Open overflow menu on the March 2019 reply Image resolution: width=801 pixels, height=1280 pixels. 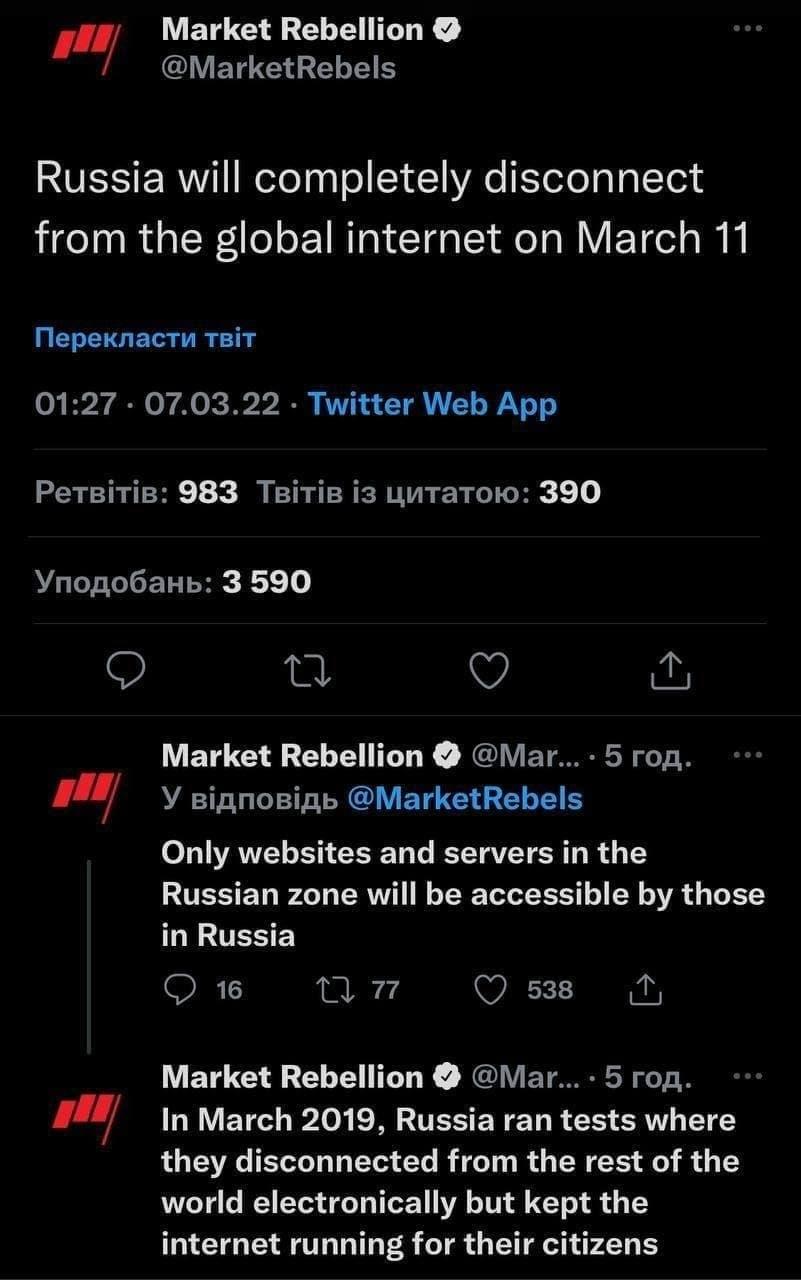[747, 1077]
